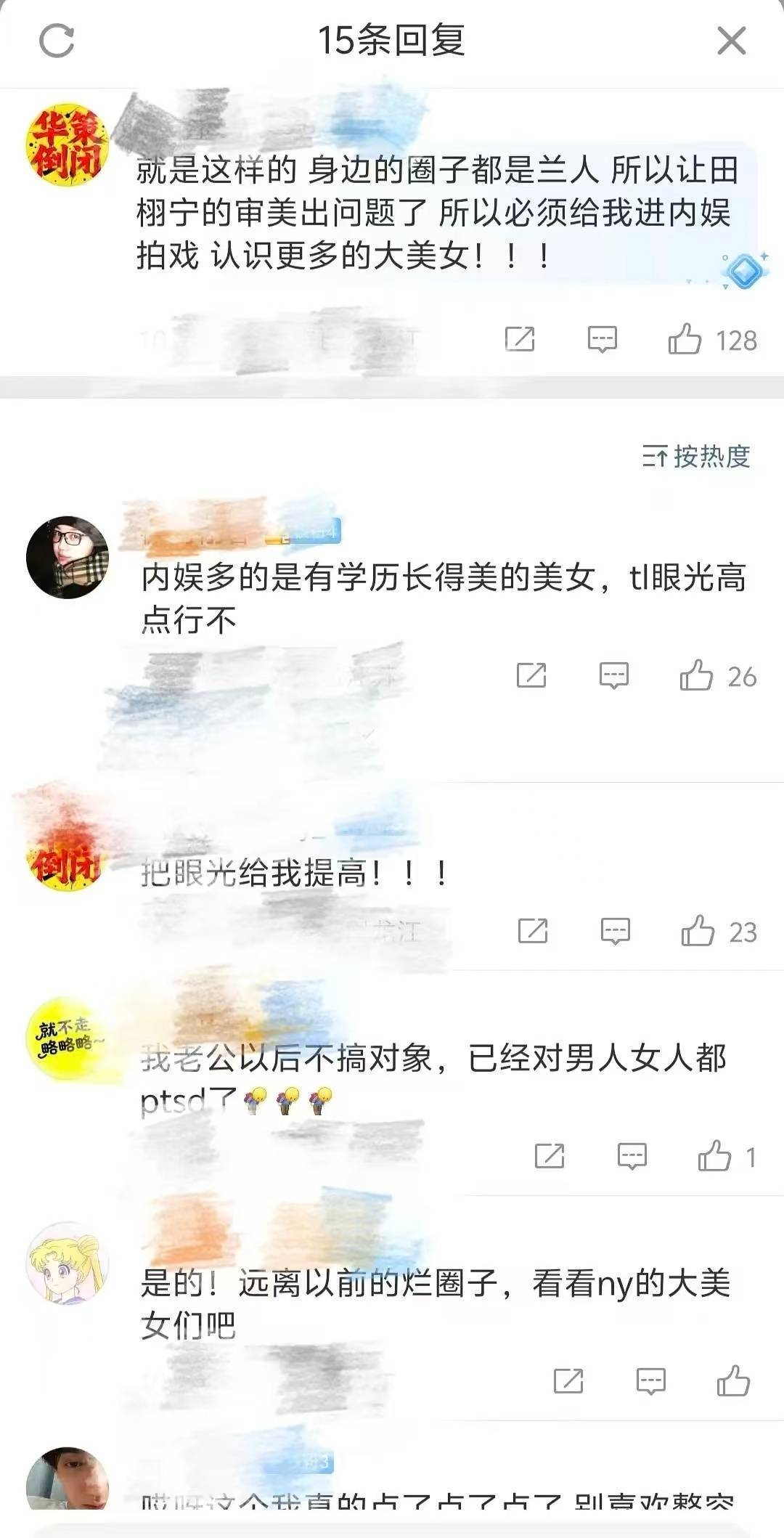This screenshot has width=784, height=1538.
Task: Close the 15条回复 panel
Action: 731,41
